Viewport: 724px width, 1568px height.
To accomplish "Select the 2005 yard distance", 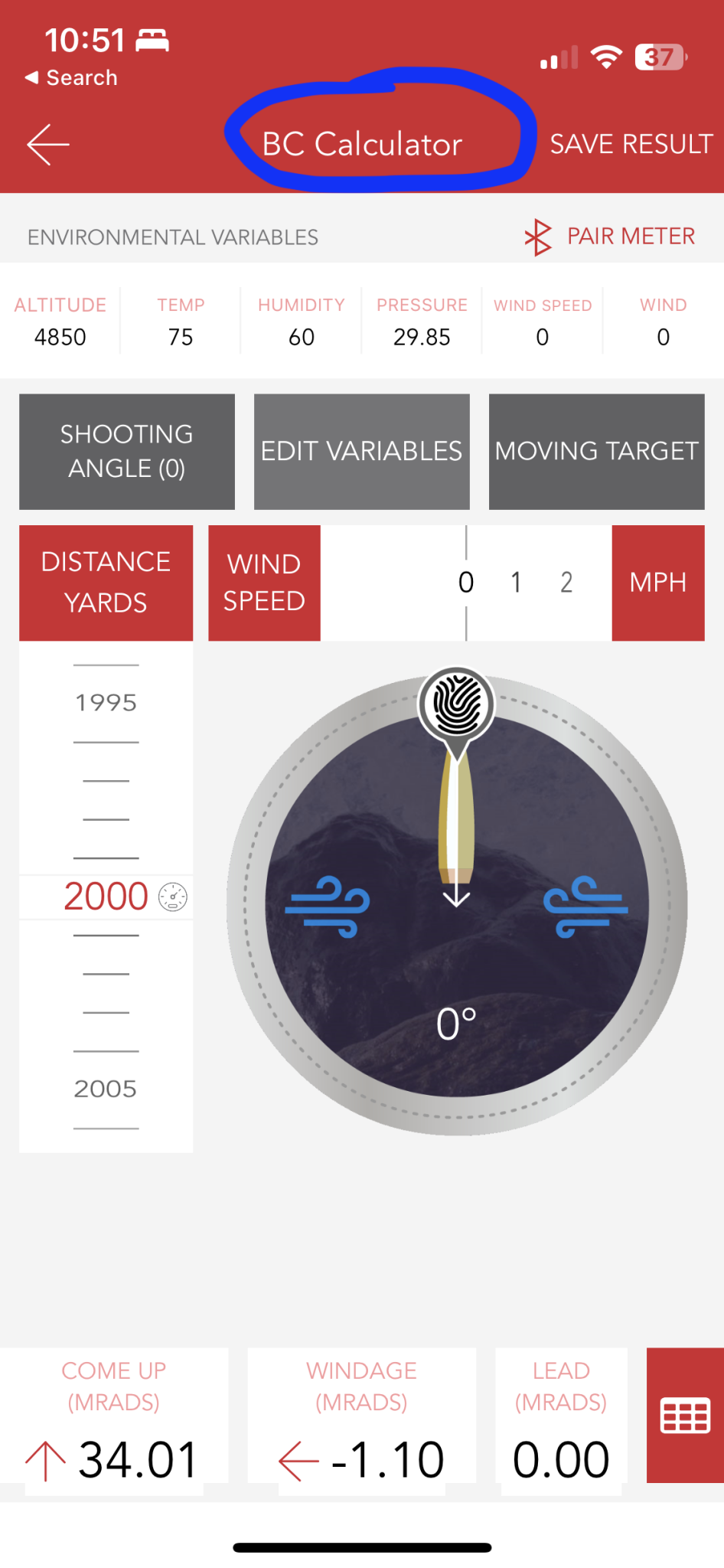I will tap(106, 1089).
